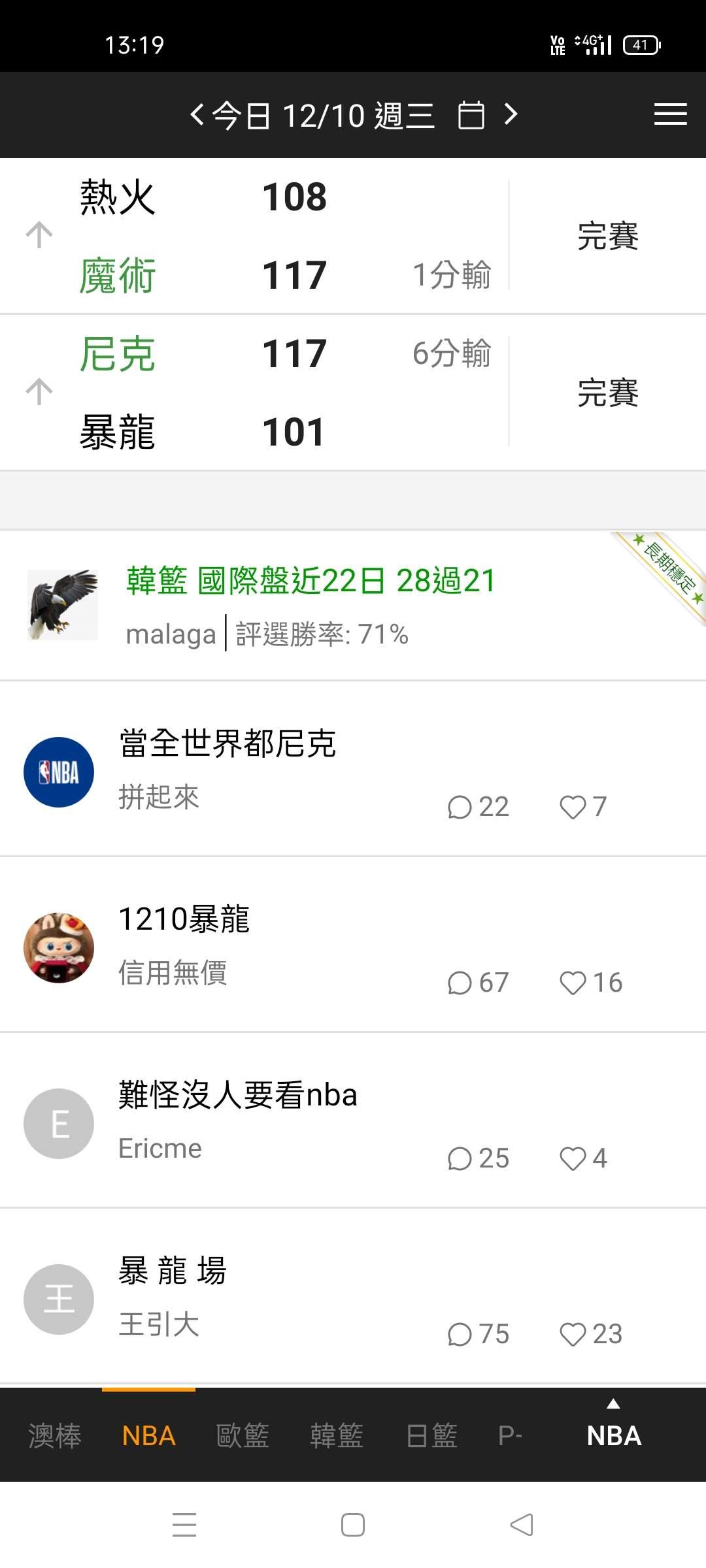Go to the next day's games
The height and width of the screenshot is (1568, 706).
tap(511, 115)
